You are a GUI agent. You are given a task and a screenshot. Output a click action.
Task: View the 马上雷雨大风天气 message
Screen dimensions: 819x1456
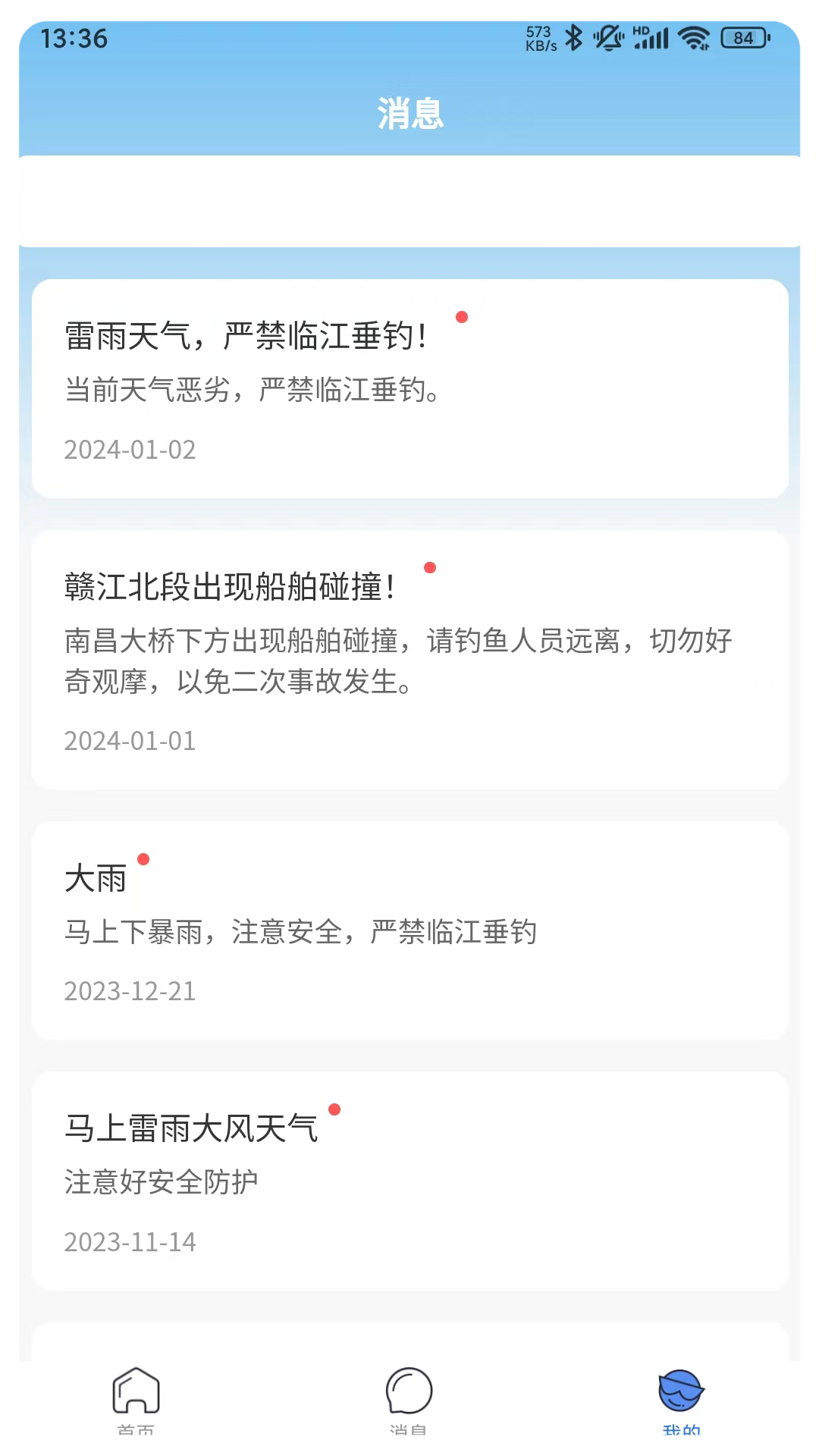pyautogui.click(x=409, y=1181)
